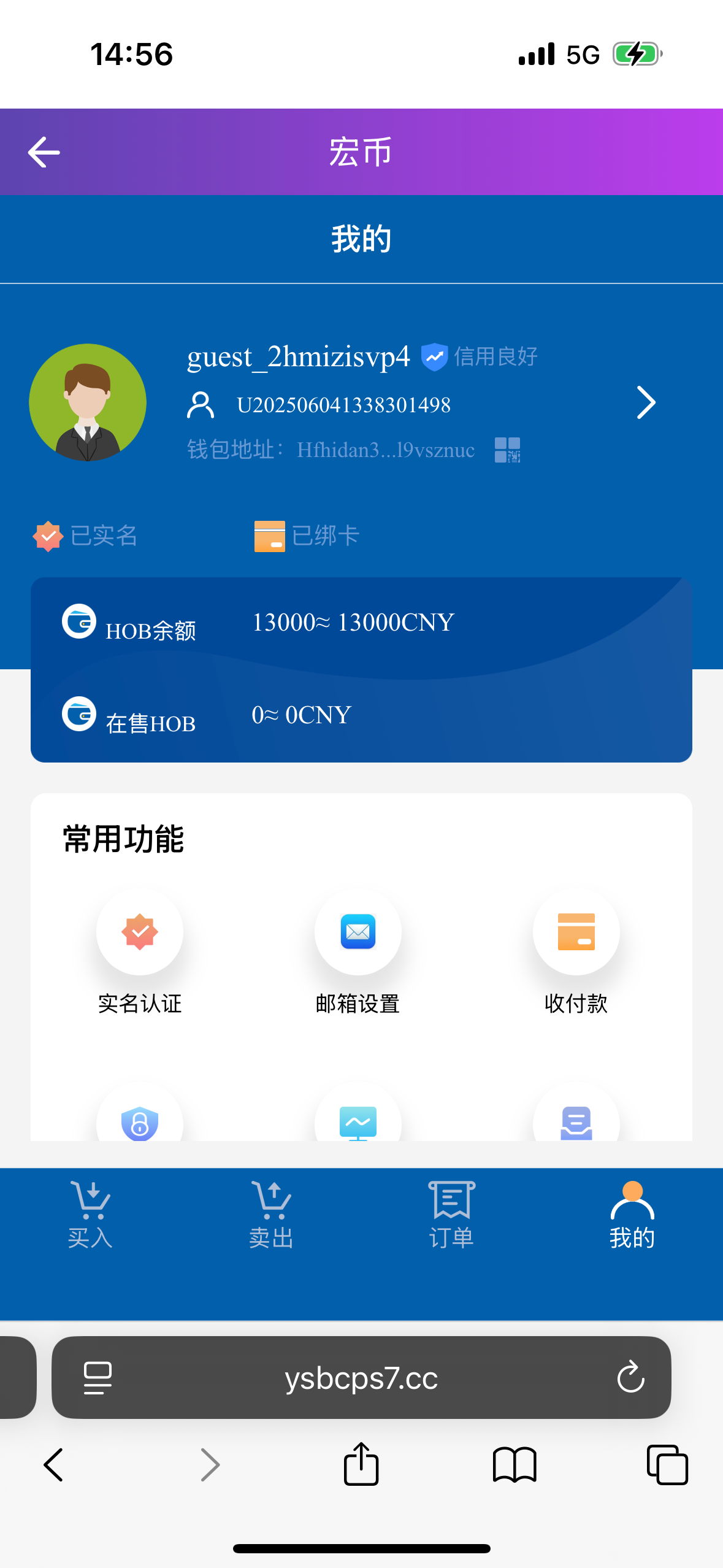Tap the ysbcps7.cc address bar
Viewport: 723px width, 1568px height.
(x=361, y=1378)
